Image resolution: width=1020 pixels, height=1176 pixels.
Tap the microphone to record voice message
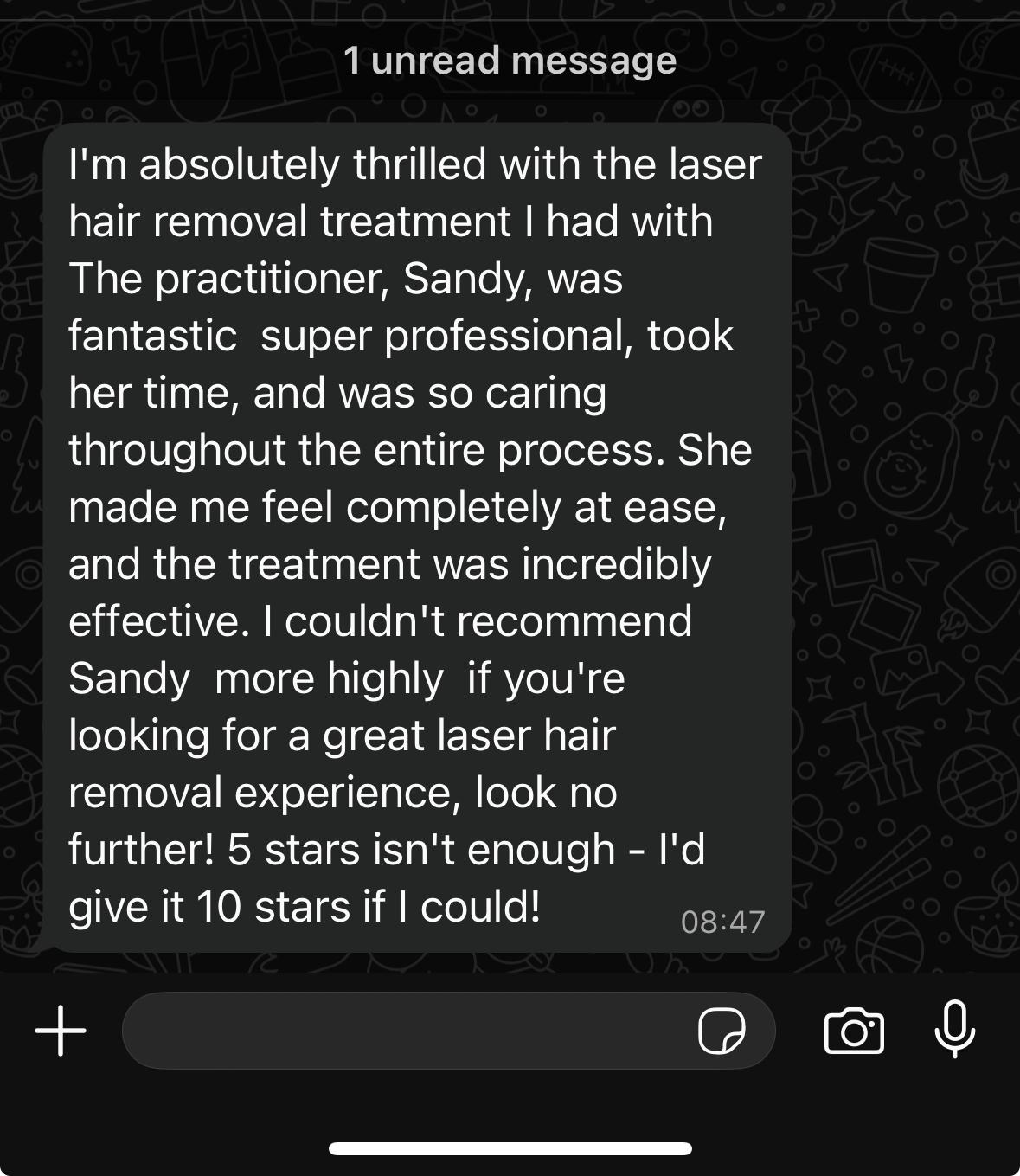pos(955,1029)
